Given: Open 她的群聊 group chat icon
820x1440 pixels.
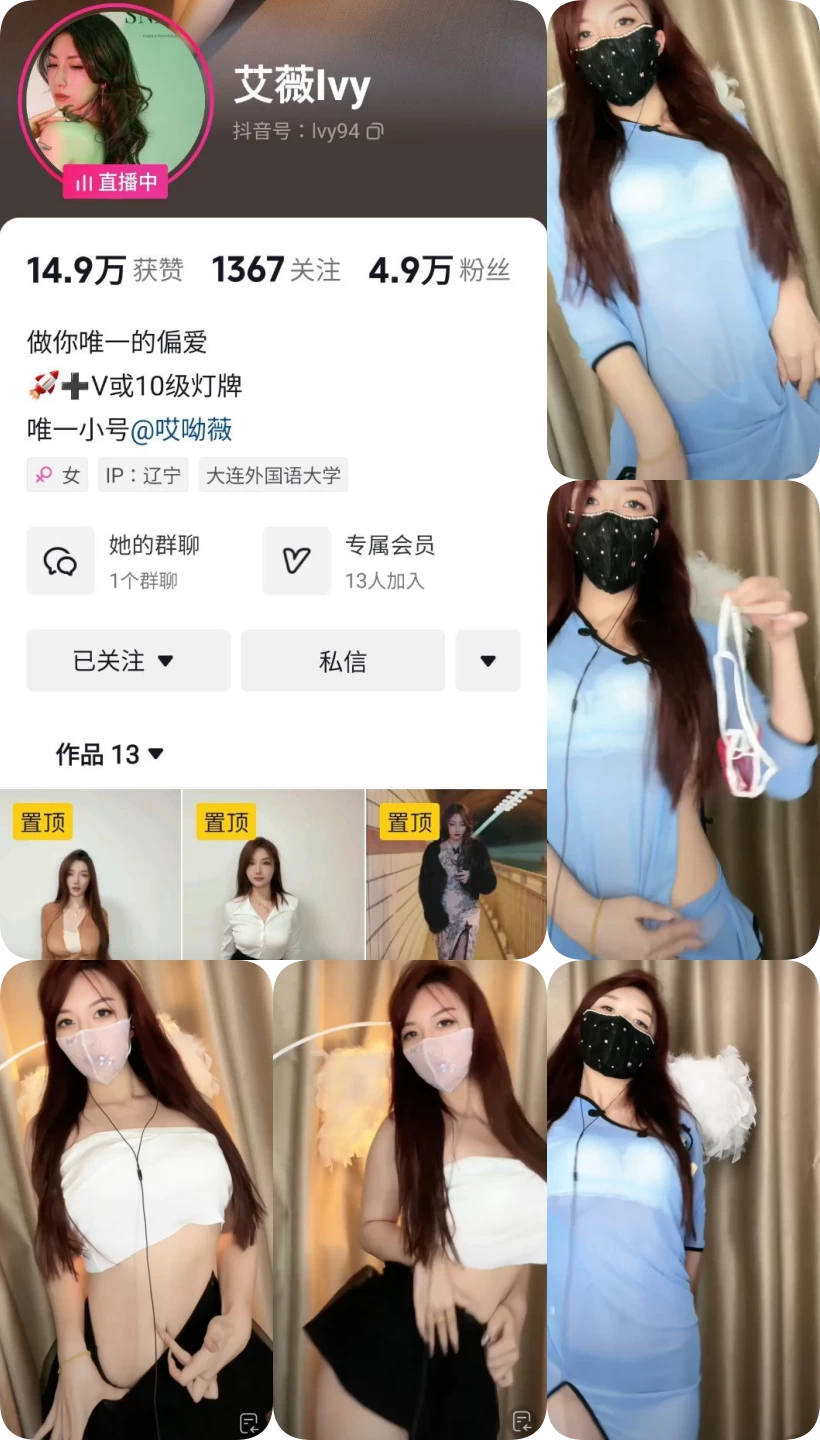Looking at the screenshot, I should coord(61,560).
